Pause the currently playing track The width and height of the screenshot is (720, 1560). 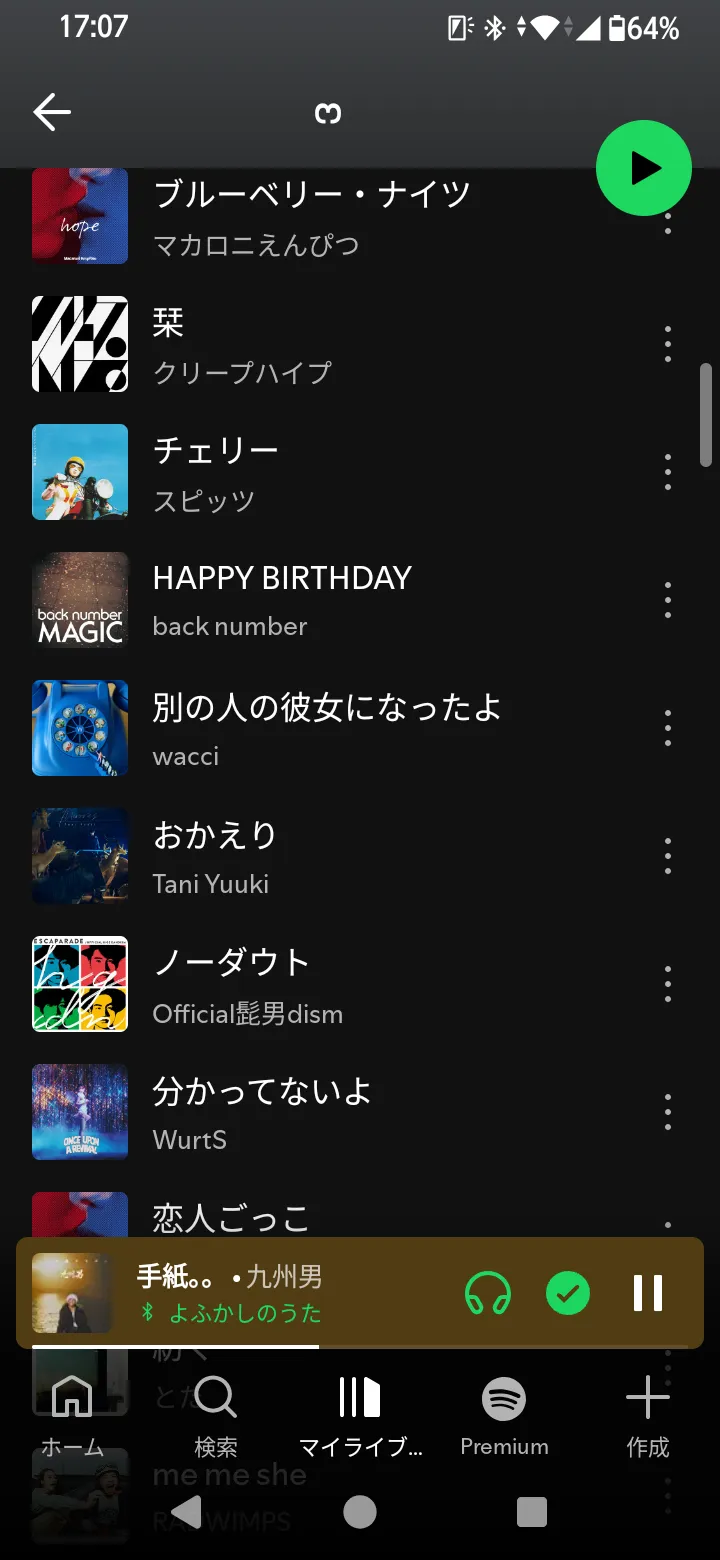648,1293
